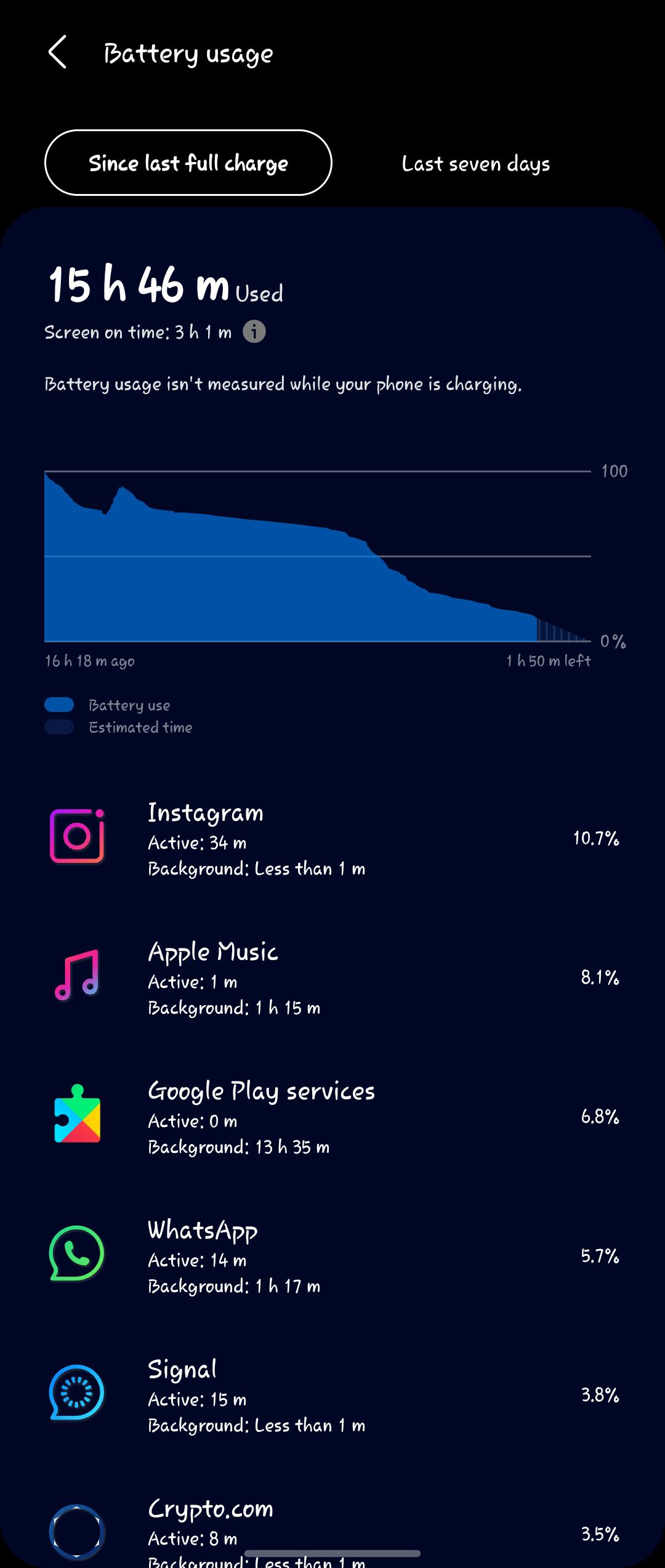Tap the screen-on-time info icon
The image size is (665, 1568).
[x=253, y=333]
